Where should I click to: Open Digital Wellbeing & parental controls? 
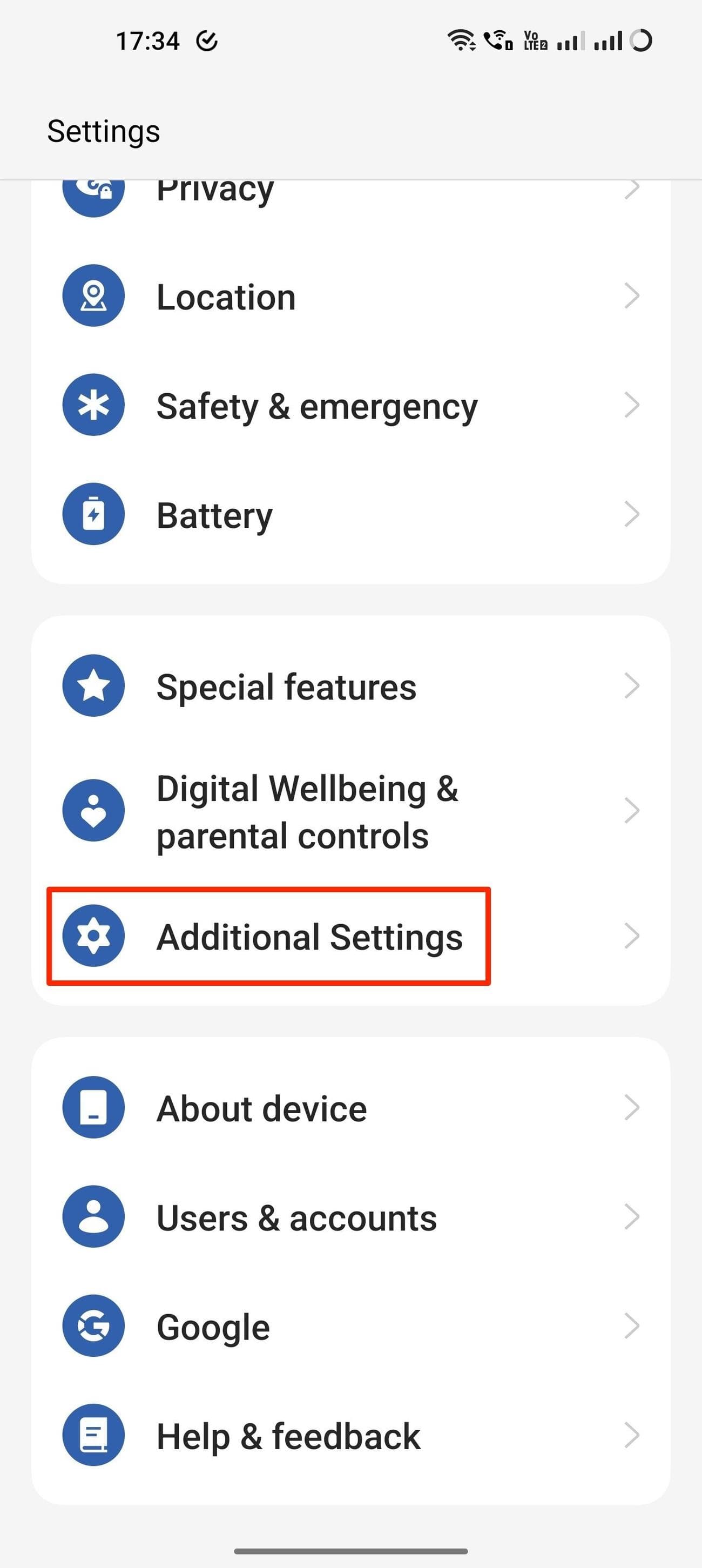click(x=307, y=810)
